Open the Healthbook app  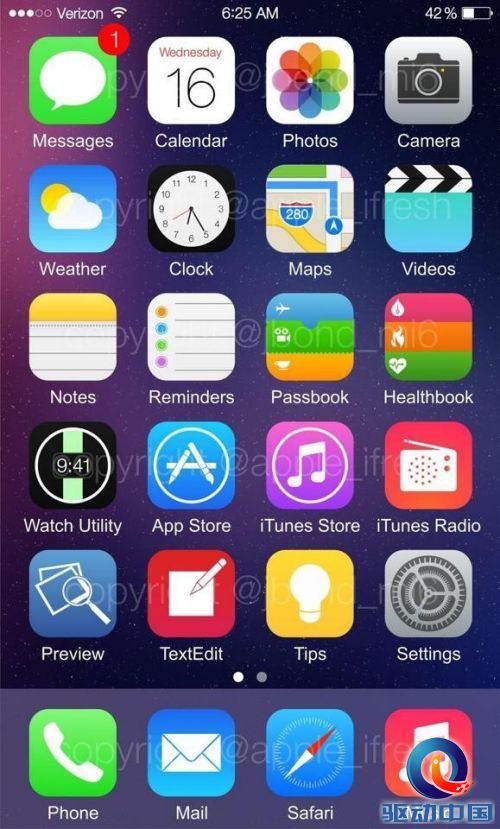pyautogui.click(x=428, y=337)
